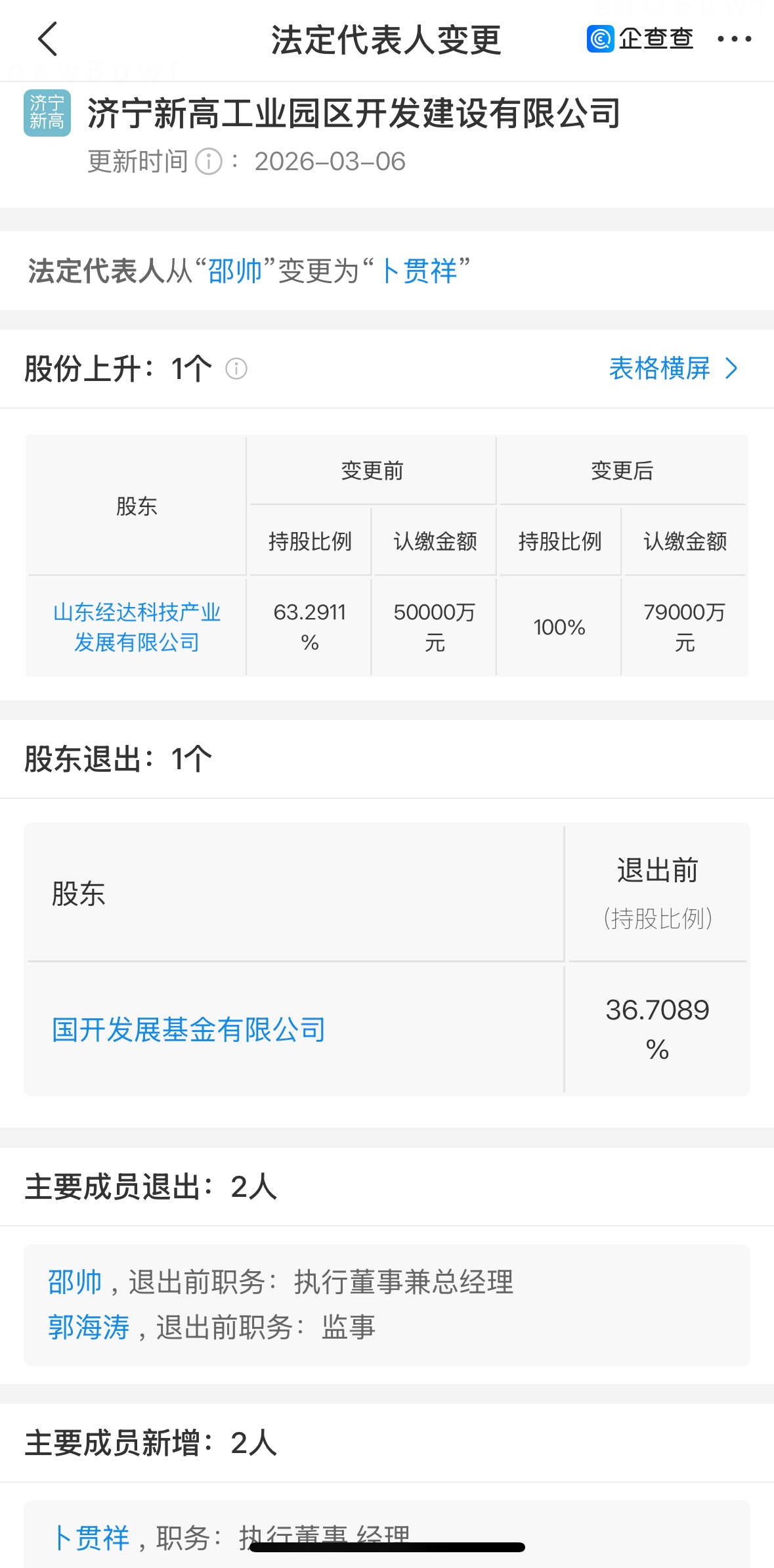The height and width of the screenshot is (1568, 774).
Task: Open 卜贯祥 in the legal representative line
Action: coord(418,271)
